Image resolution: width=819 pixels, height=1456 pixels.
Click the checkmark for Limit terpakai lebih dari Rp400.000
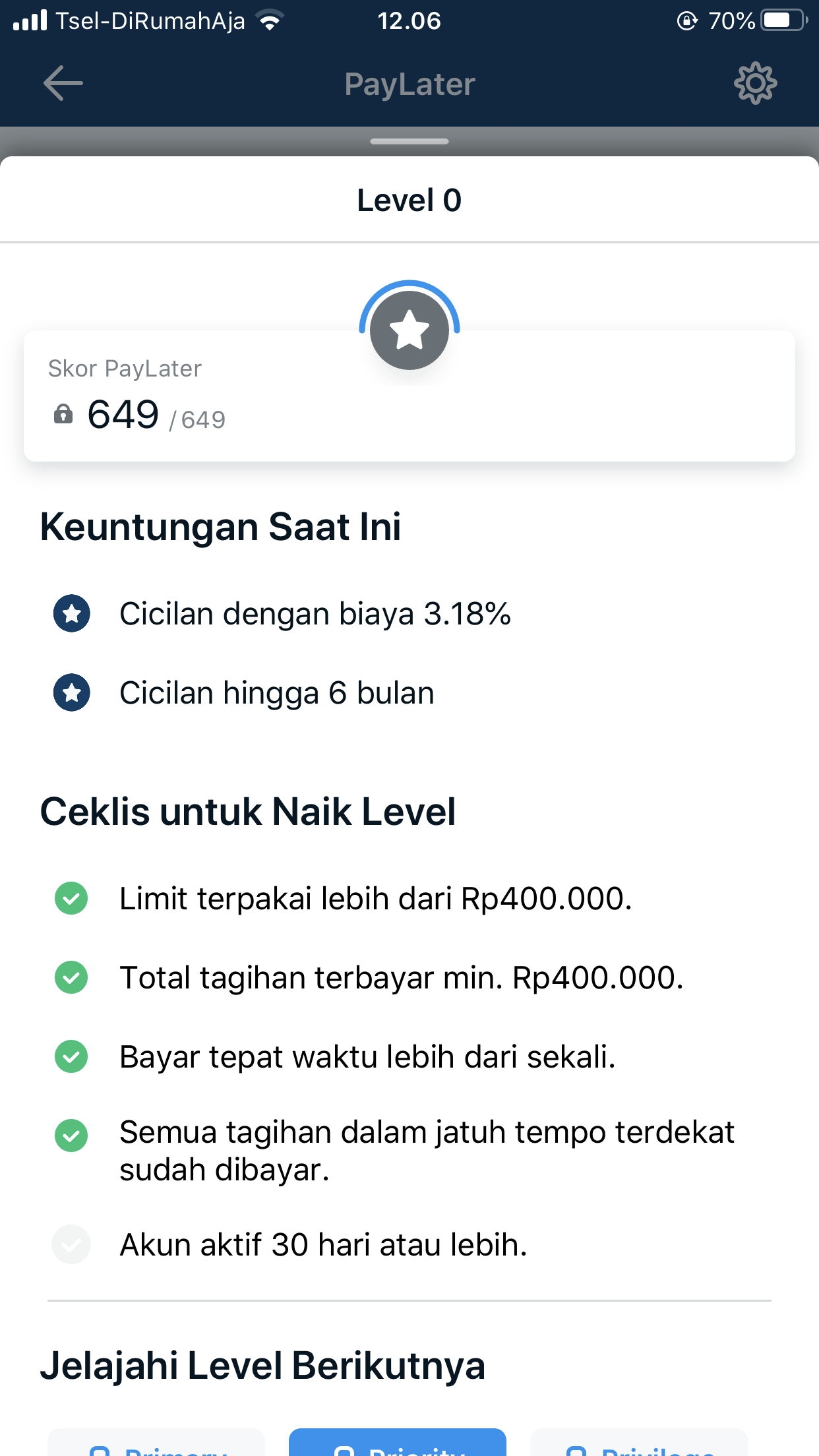(71, 897)
